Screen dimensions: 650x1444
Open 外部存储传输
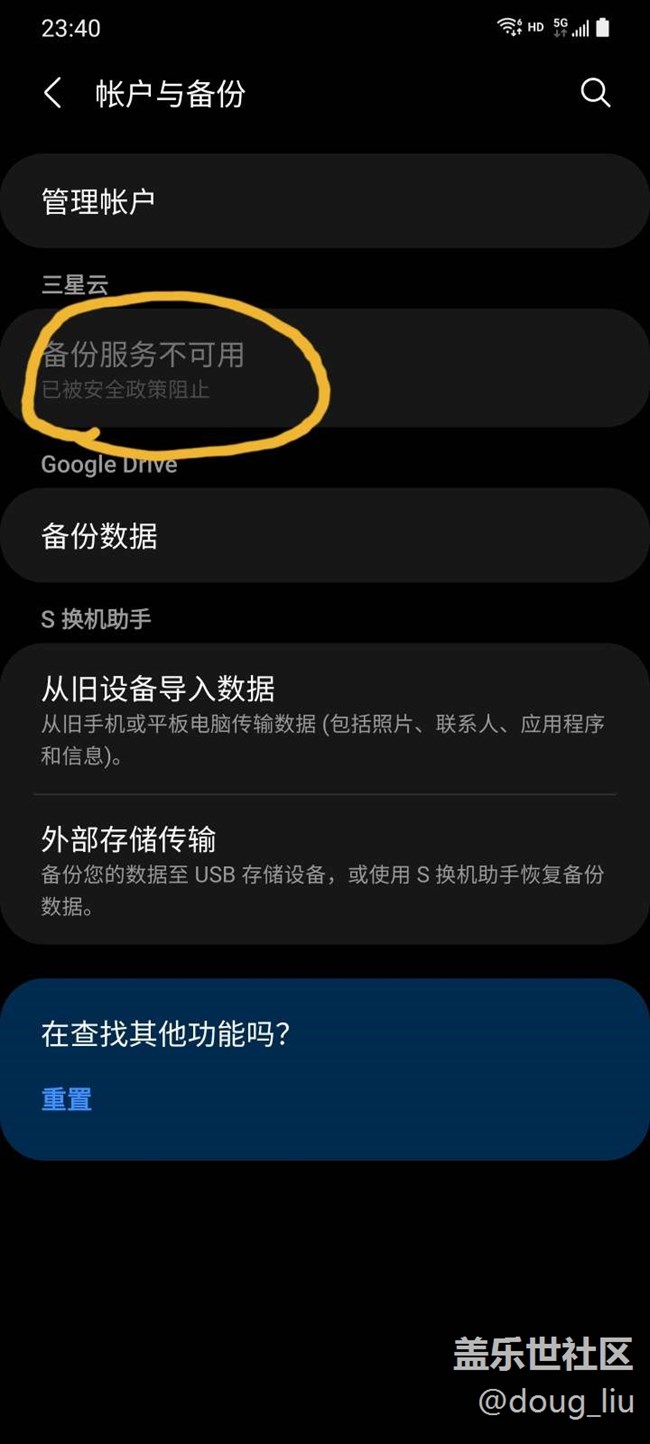click(324, 870)
